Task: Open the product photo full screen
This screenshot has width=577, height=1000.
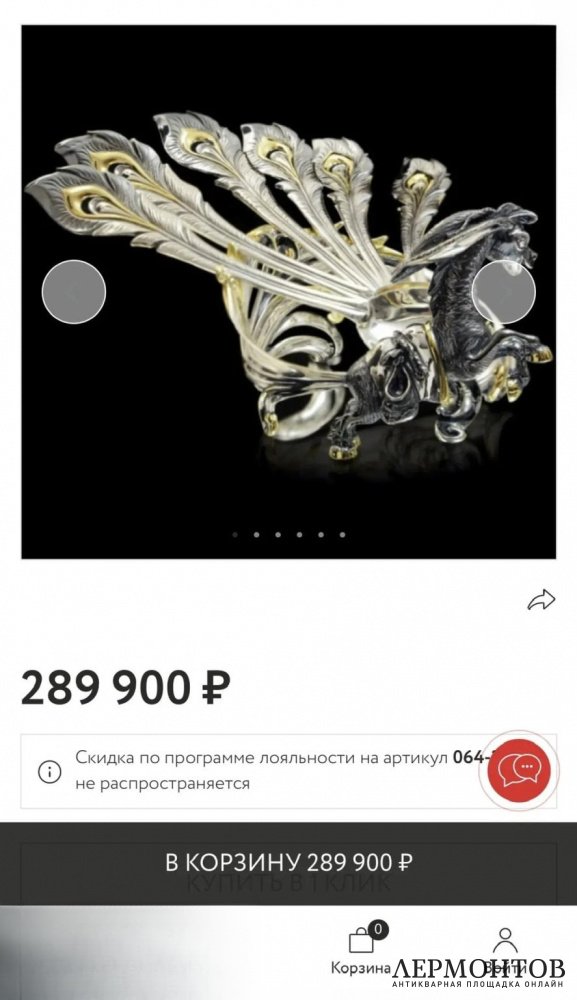Action: 288,291
